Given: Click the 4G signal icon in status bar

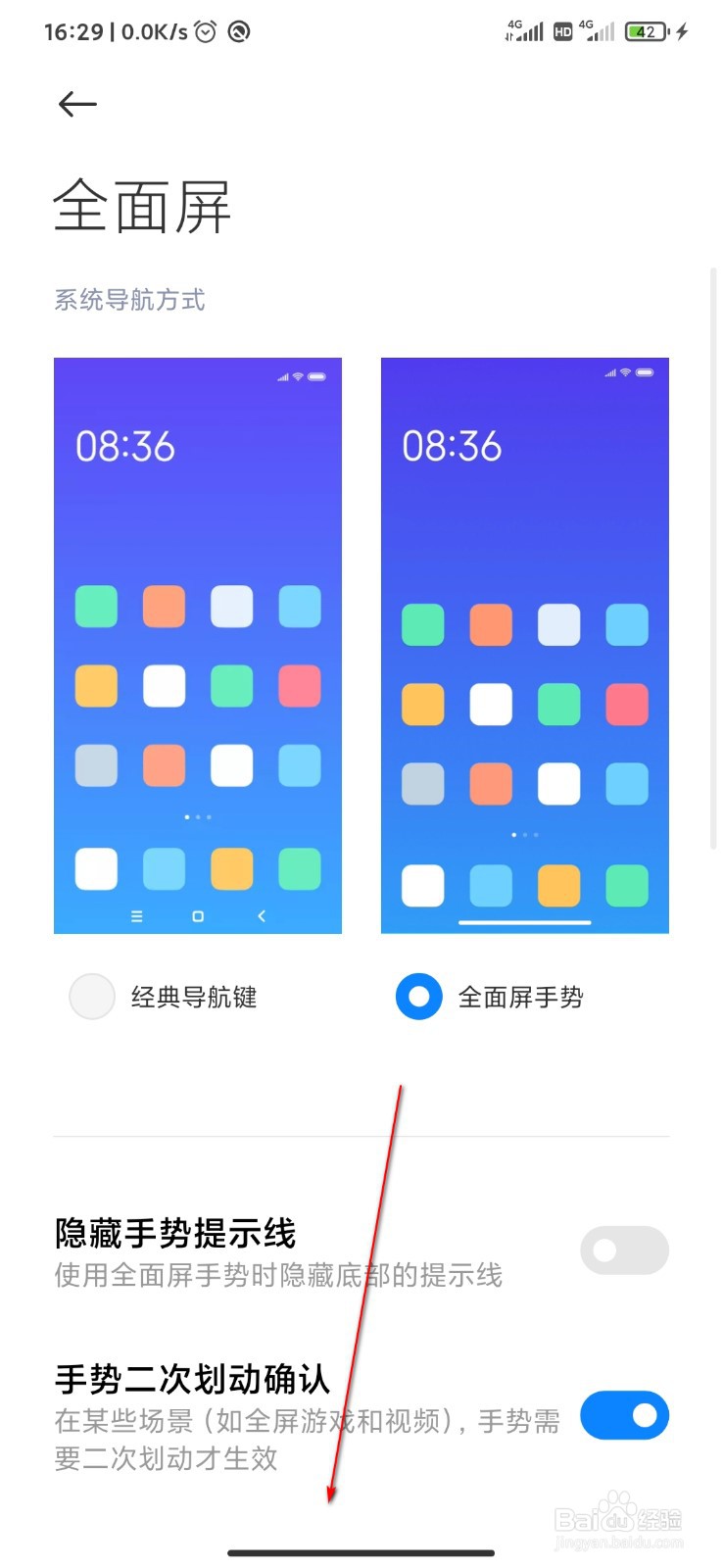Looking at the screenshot, I should click(x=524, y=31).
